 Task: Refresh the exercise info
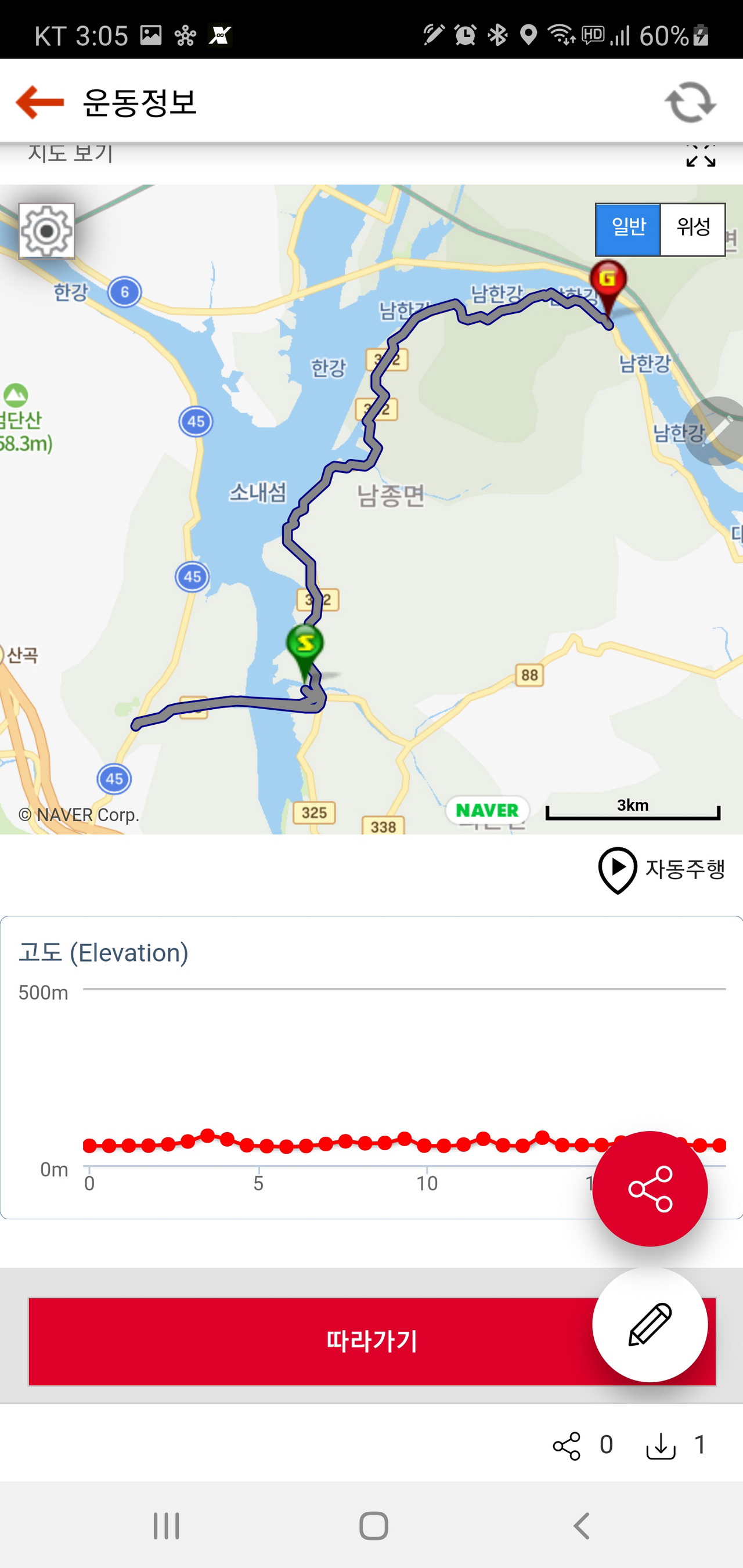690,102
